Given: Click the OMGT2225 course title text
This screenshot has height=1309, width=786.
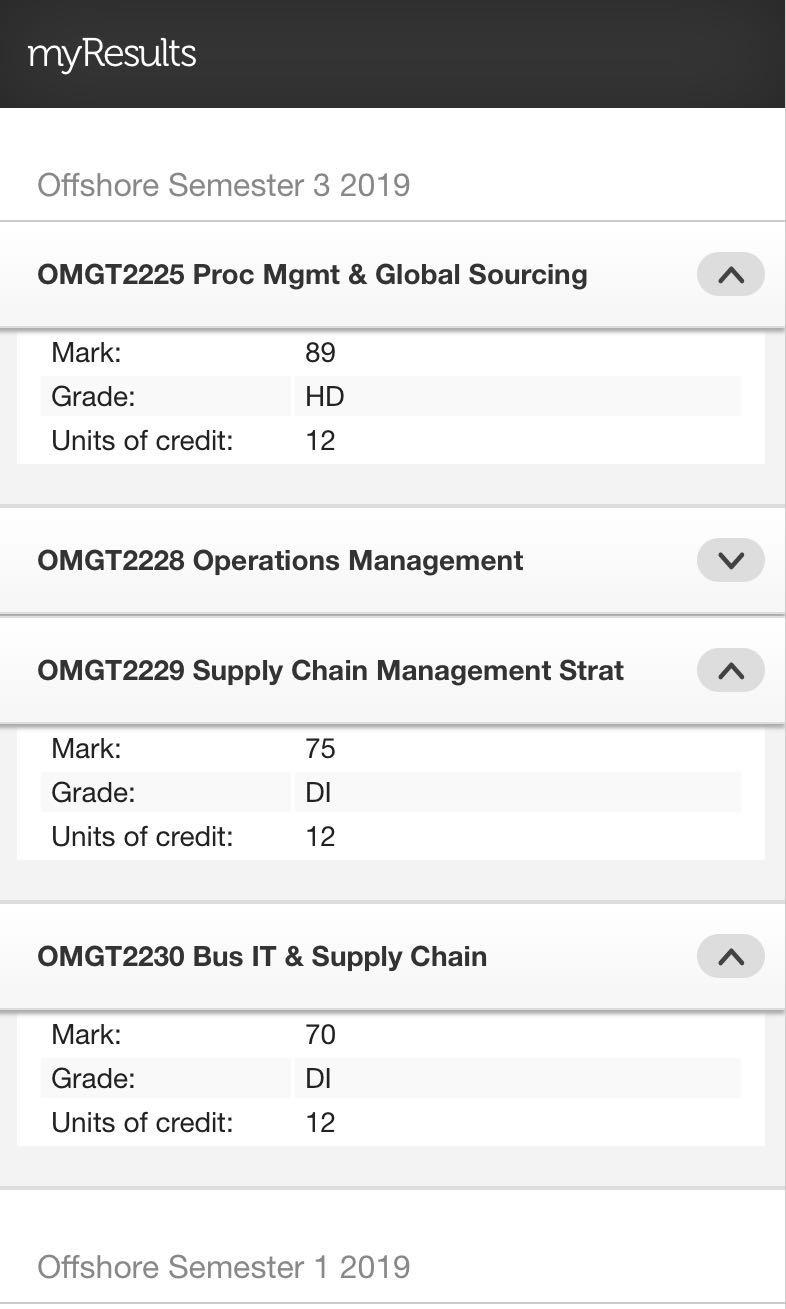Looking at the screenshot, I should coord(311,274).
